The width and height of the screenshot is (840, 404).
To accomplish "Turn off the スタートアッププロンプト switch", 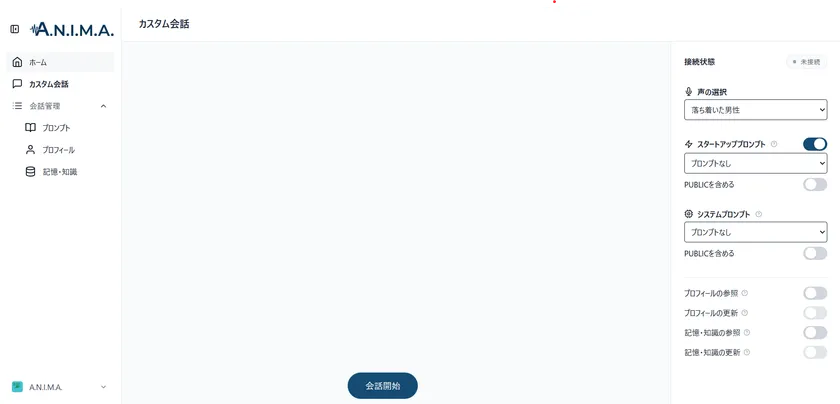I will tap(814, 144).
